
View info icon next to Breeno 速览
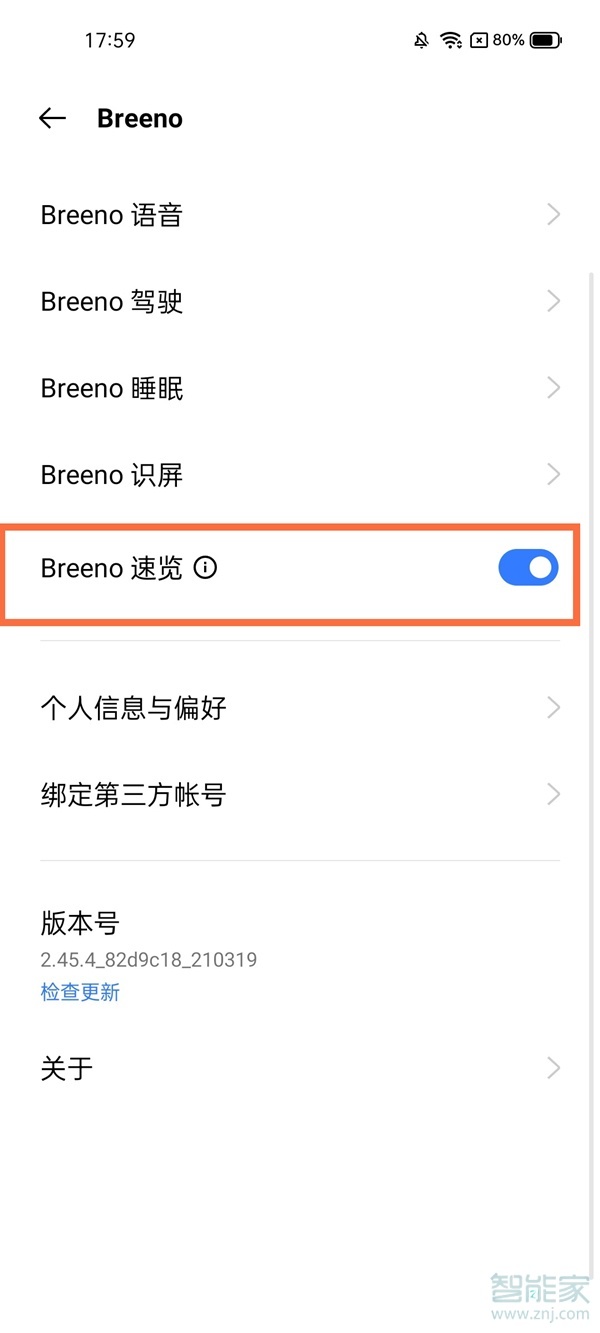[x=205, y=568]
